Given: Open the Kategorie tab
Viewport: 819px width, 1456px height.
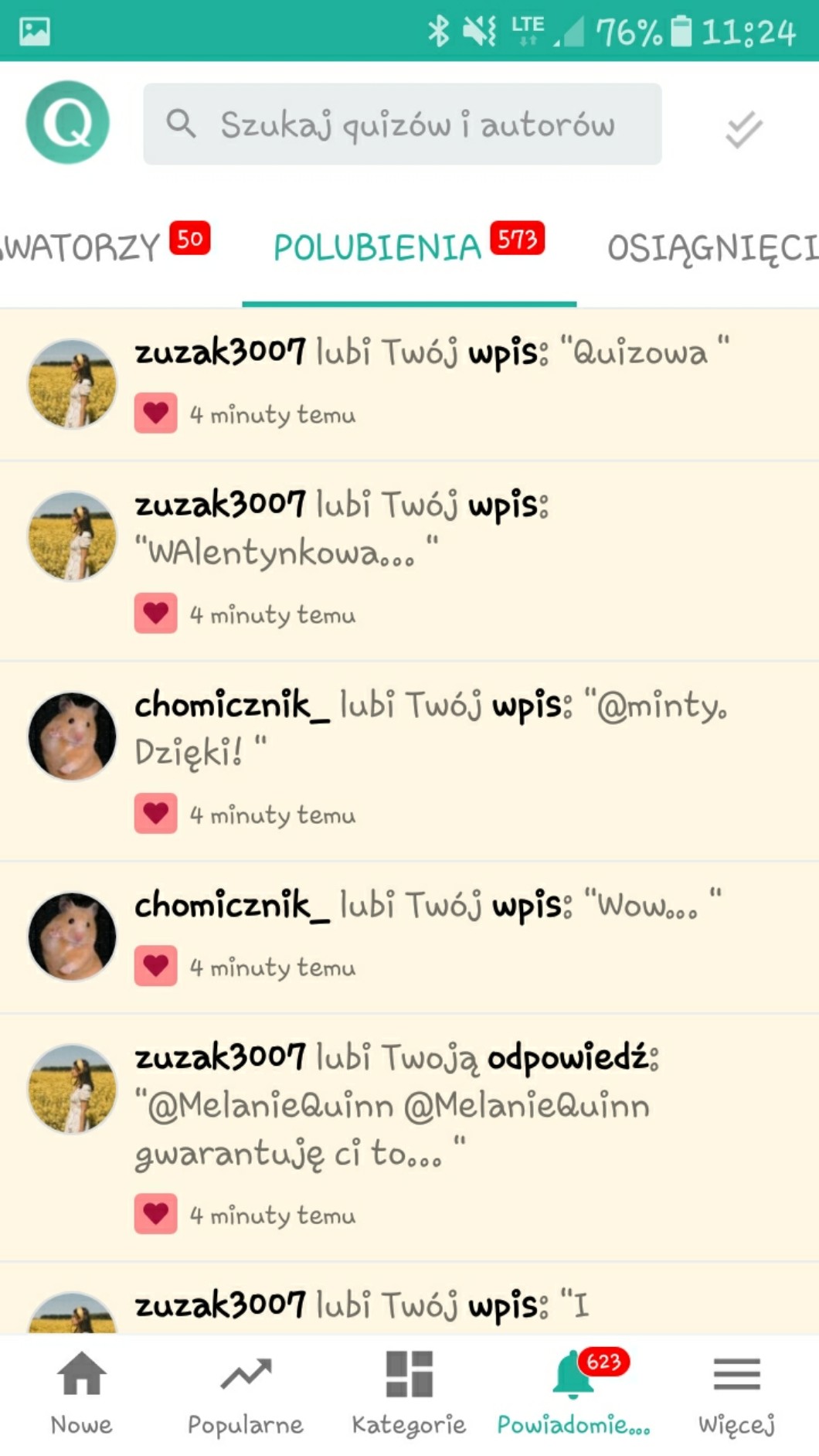Looking at the screenshot, I should (x=409, y=1393).
